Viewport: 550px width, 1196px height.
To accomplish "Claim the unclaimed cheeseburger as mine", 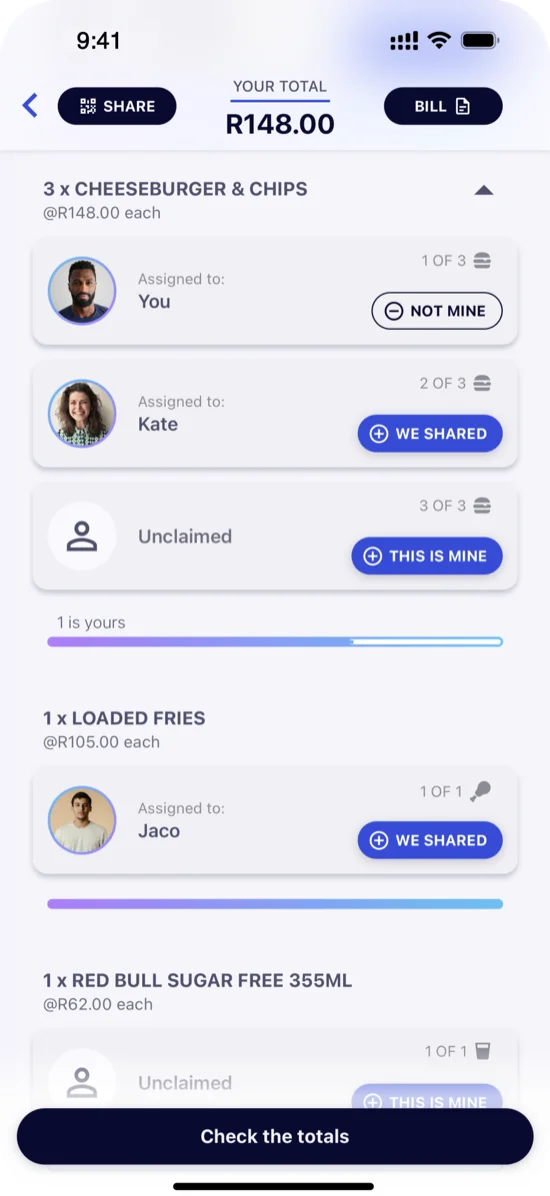I will [x=427, y=556].
